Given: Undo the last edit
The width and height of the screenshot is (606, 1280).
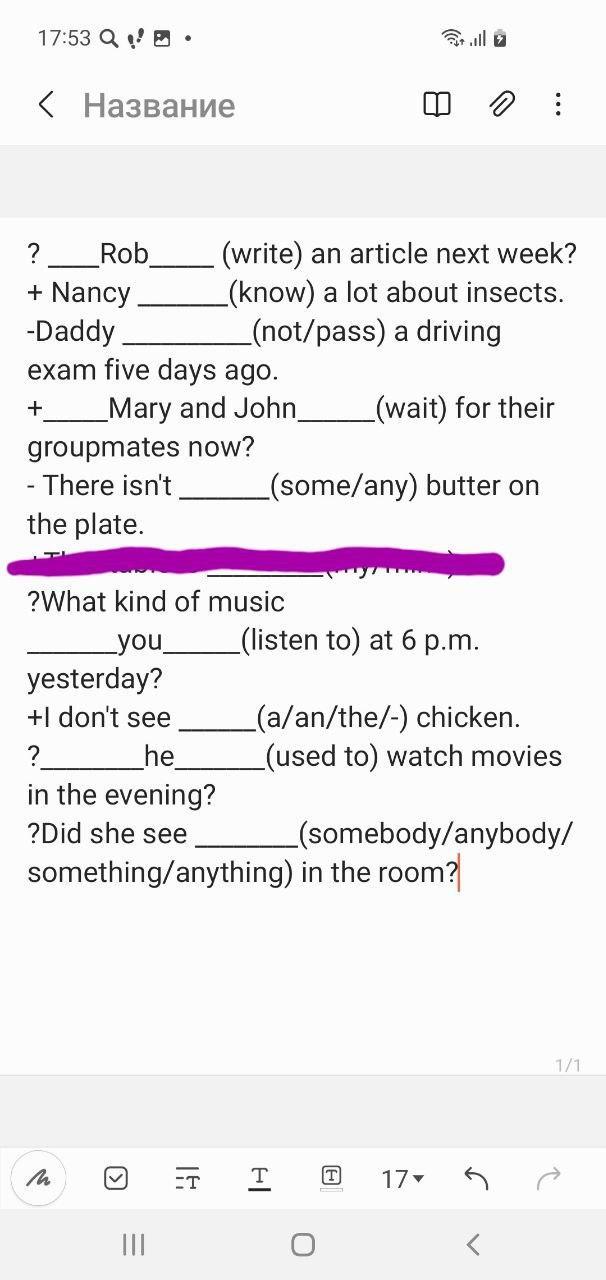Looking at the screenshot, I should [x=476, y=1179].
